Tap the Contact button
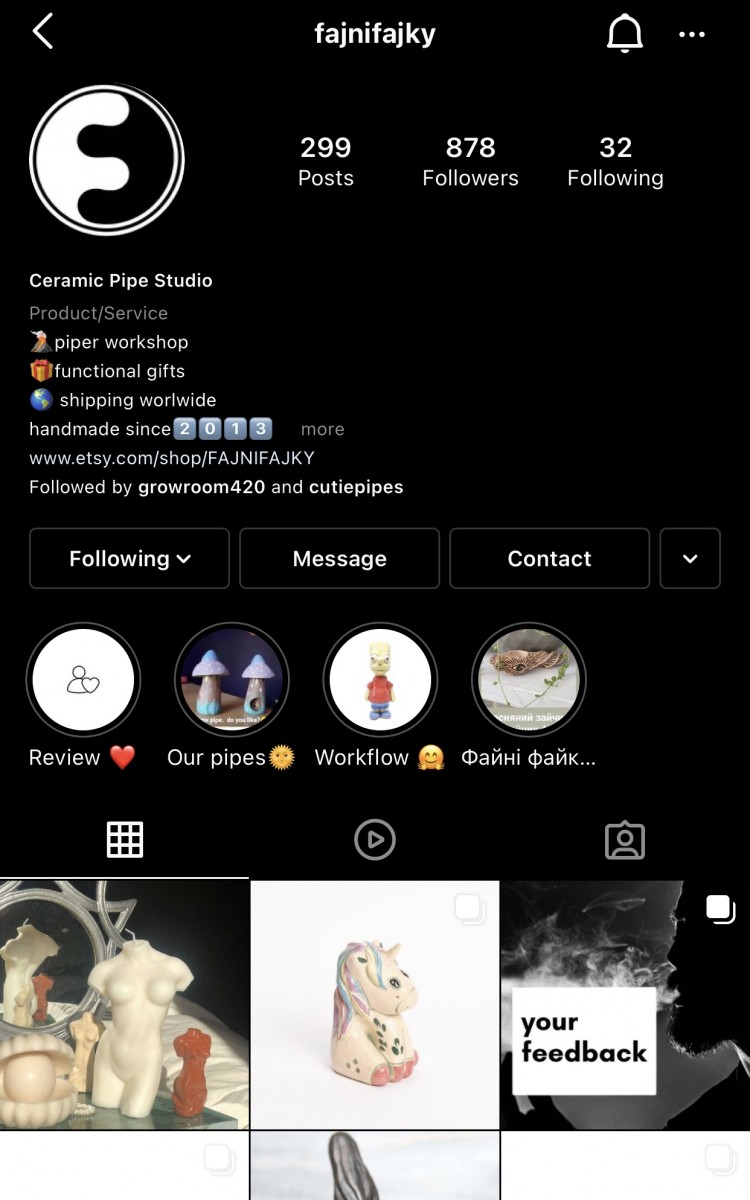 [x=549, y=558]
